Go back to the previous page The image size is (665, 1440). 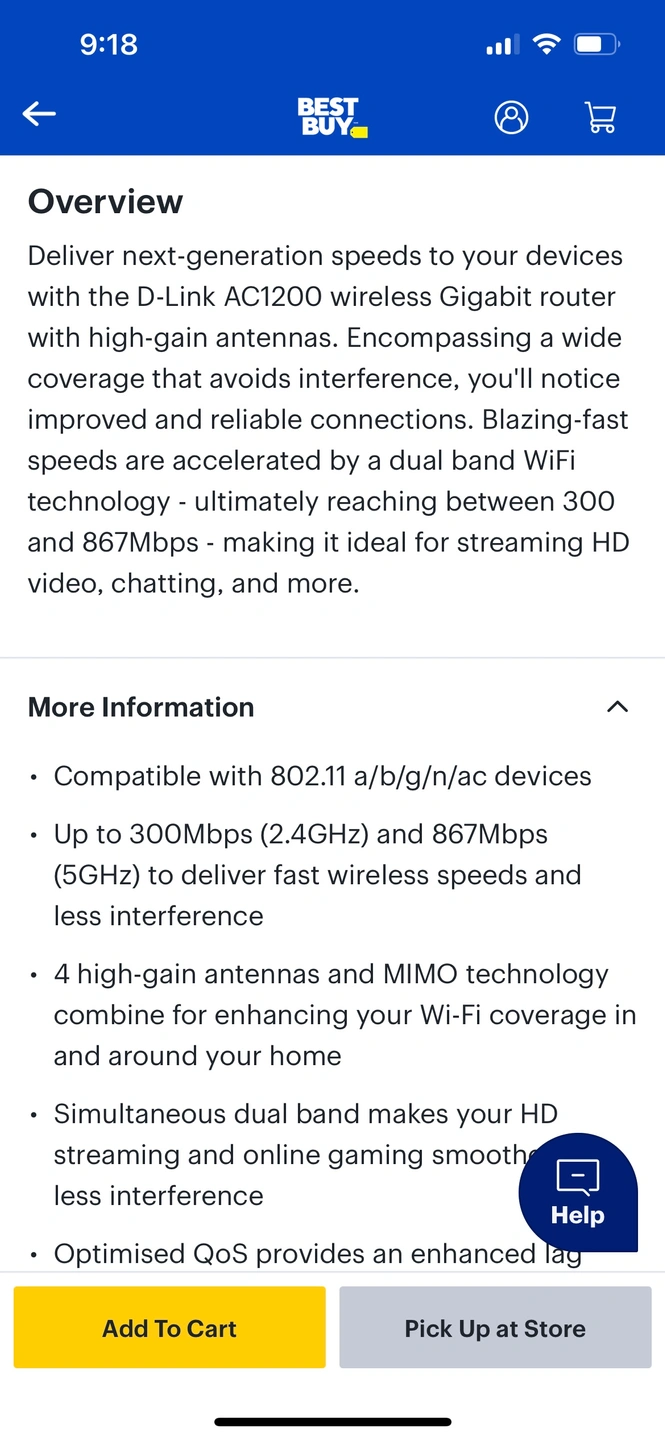(40, 115)
